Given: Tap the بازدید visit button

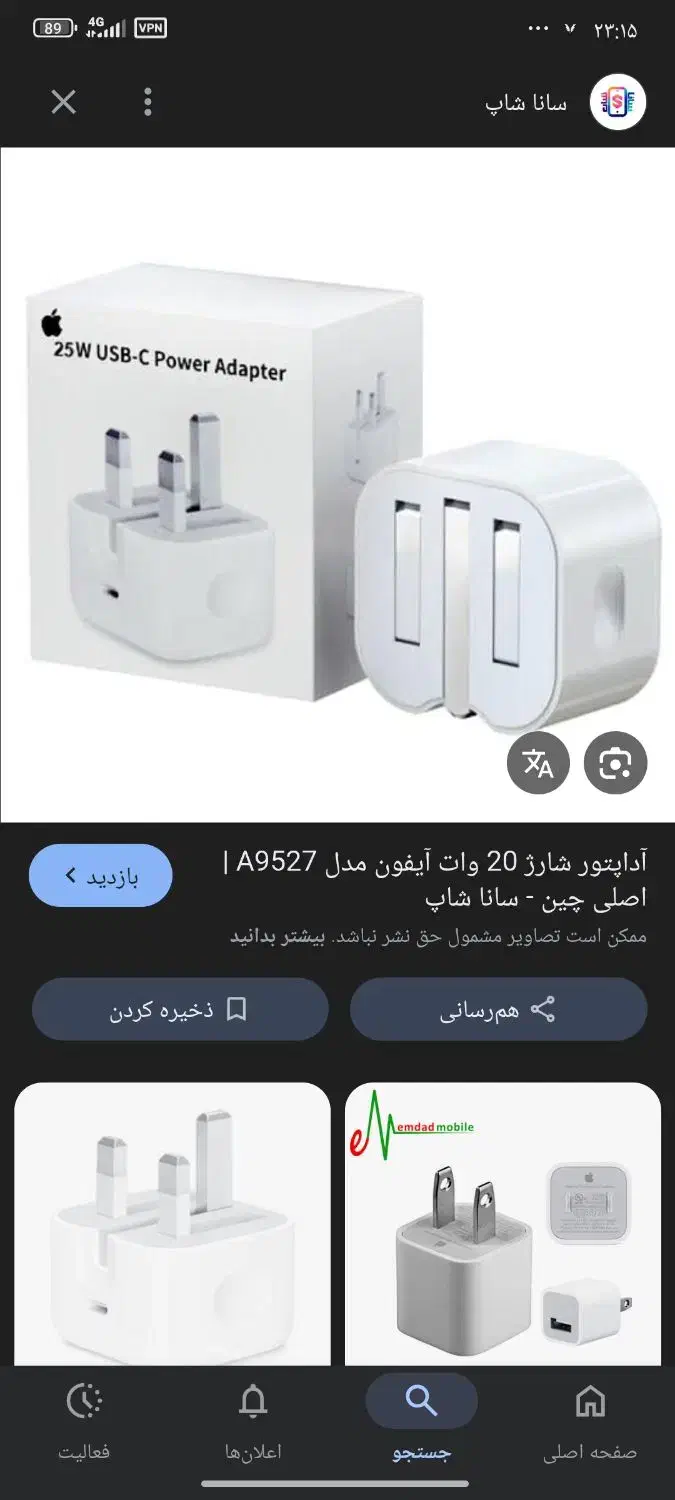Looking at the screenshot, I should pyautogui.click(x=101, y=876).
